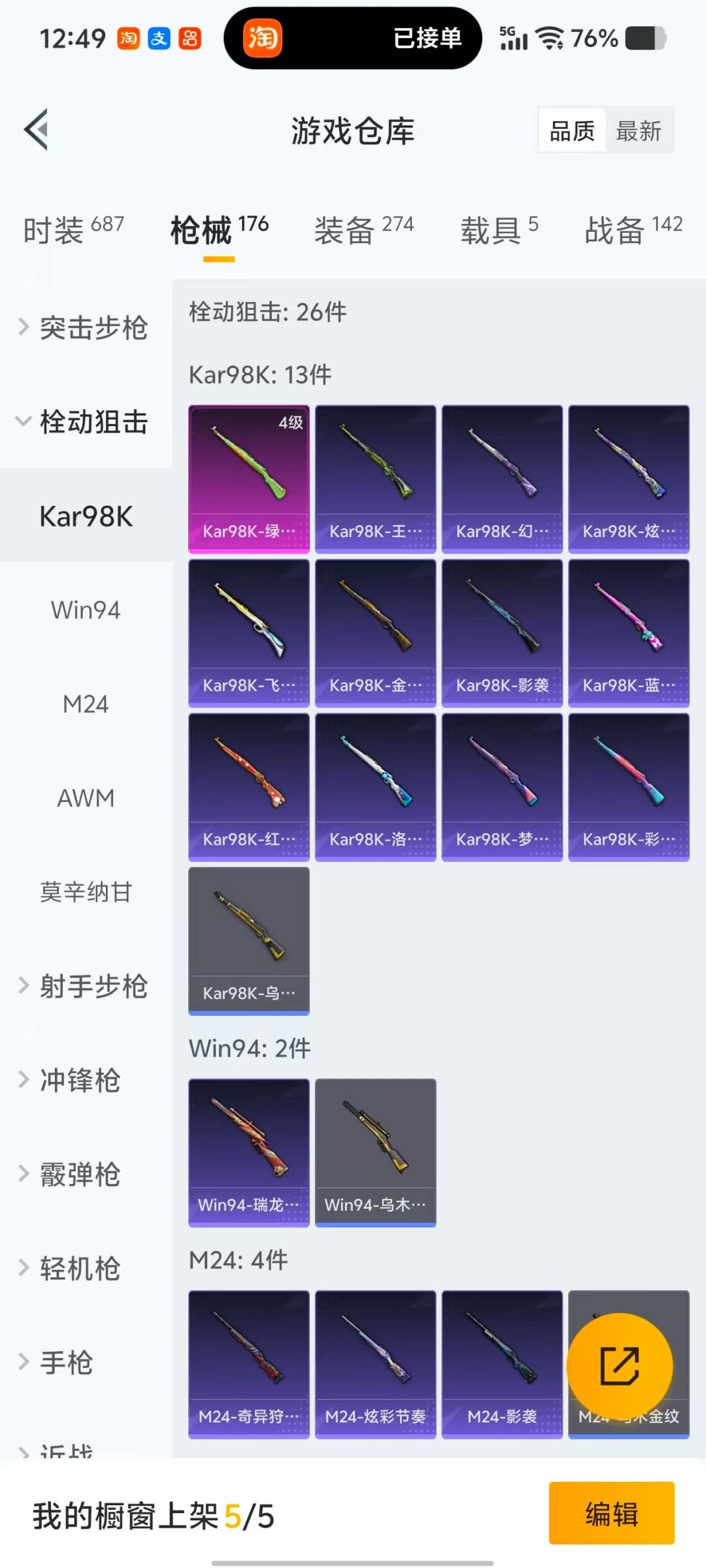Tap the yellow share floating button
The image size is (706, 1568).
tap(619, 1365)
